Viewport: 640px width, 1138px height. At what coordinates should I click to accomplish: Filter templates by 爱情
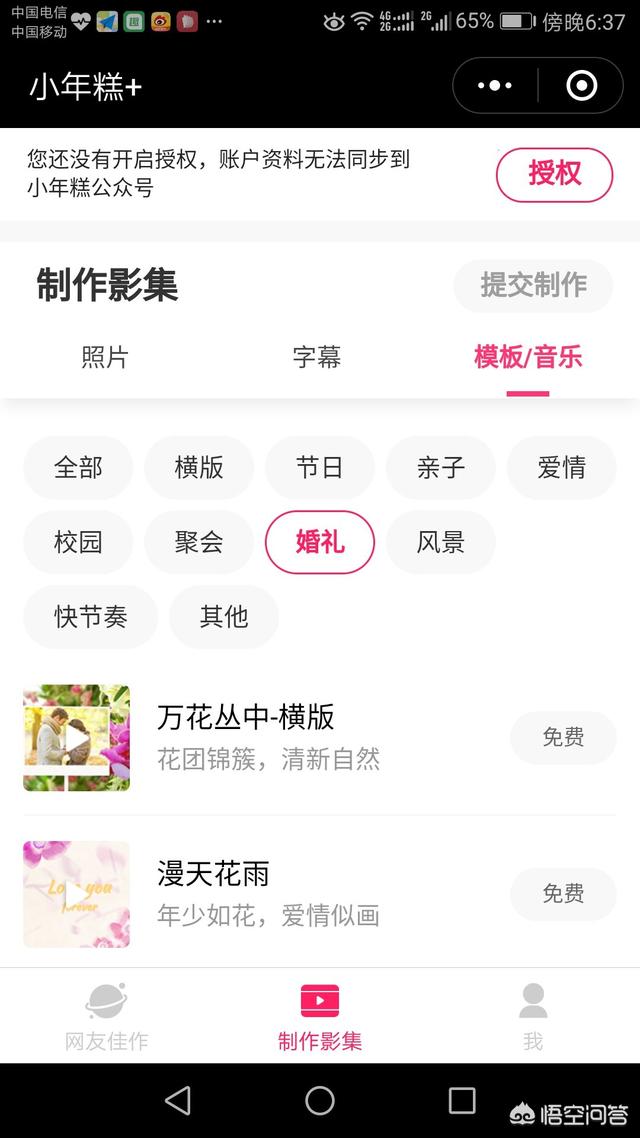click(561, 467)
